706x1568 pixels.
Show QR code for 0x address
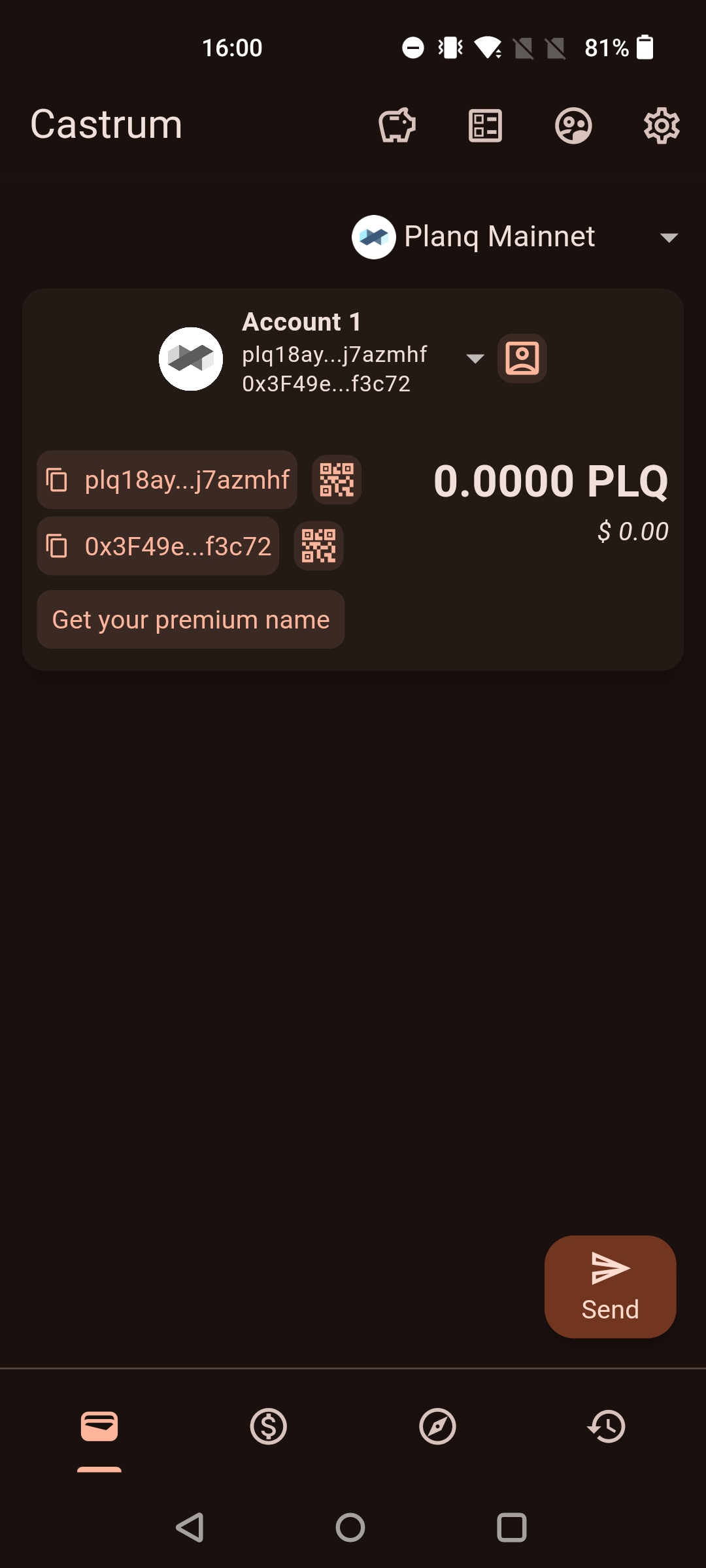(x=318, y=546)
